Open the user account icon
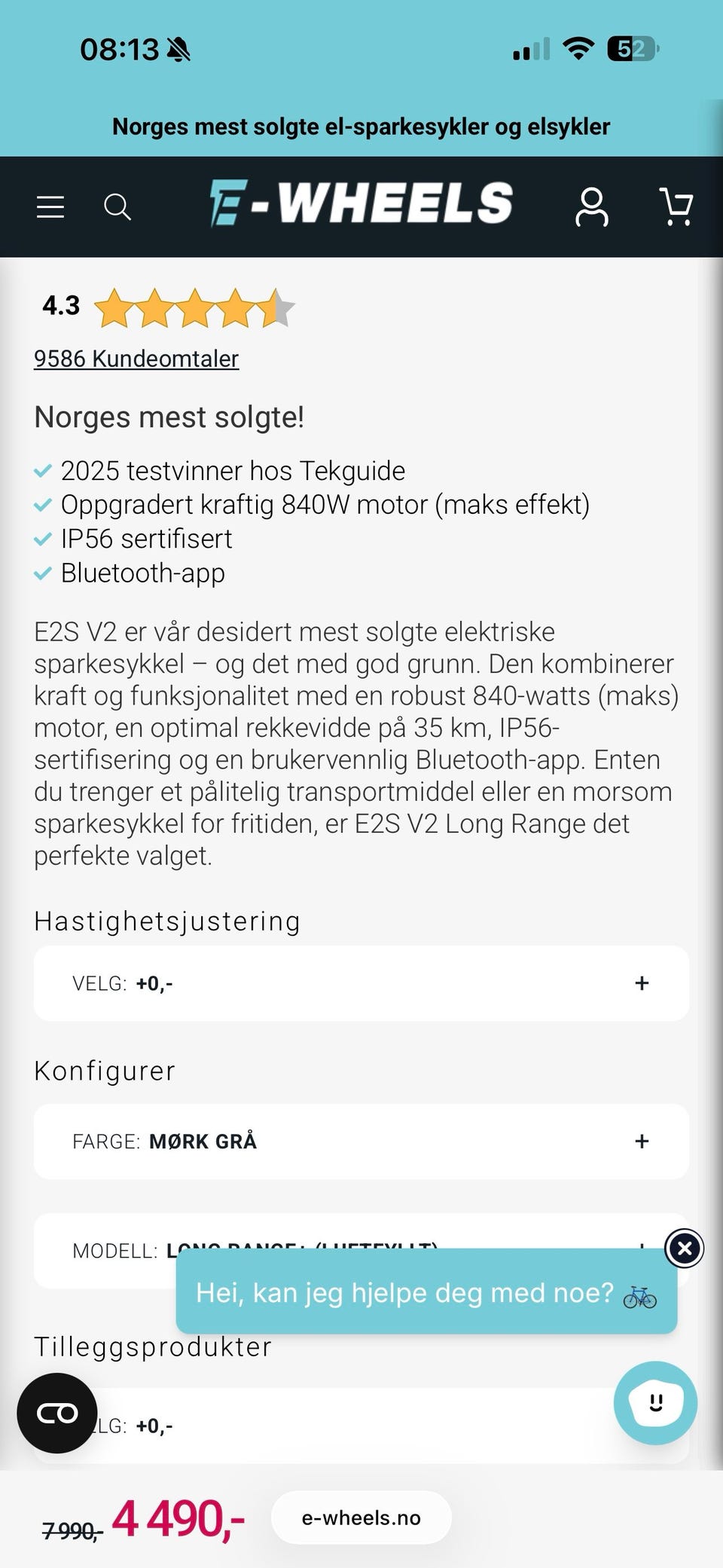 (592, 206)
